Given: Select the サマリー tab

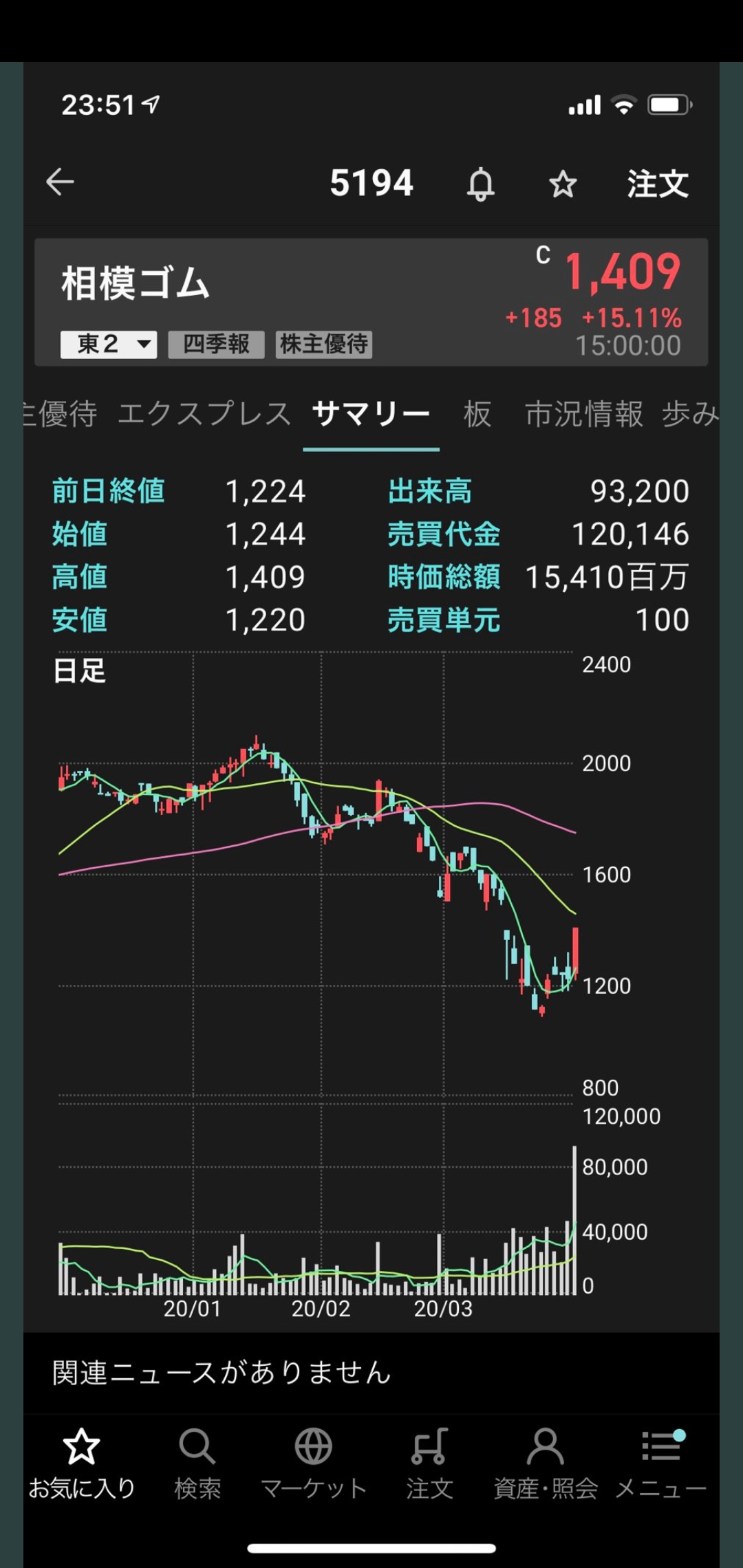Looking at the screenshot, I should click(371, 414).
